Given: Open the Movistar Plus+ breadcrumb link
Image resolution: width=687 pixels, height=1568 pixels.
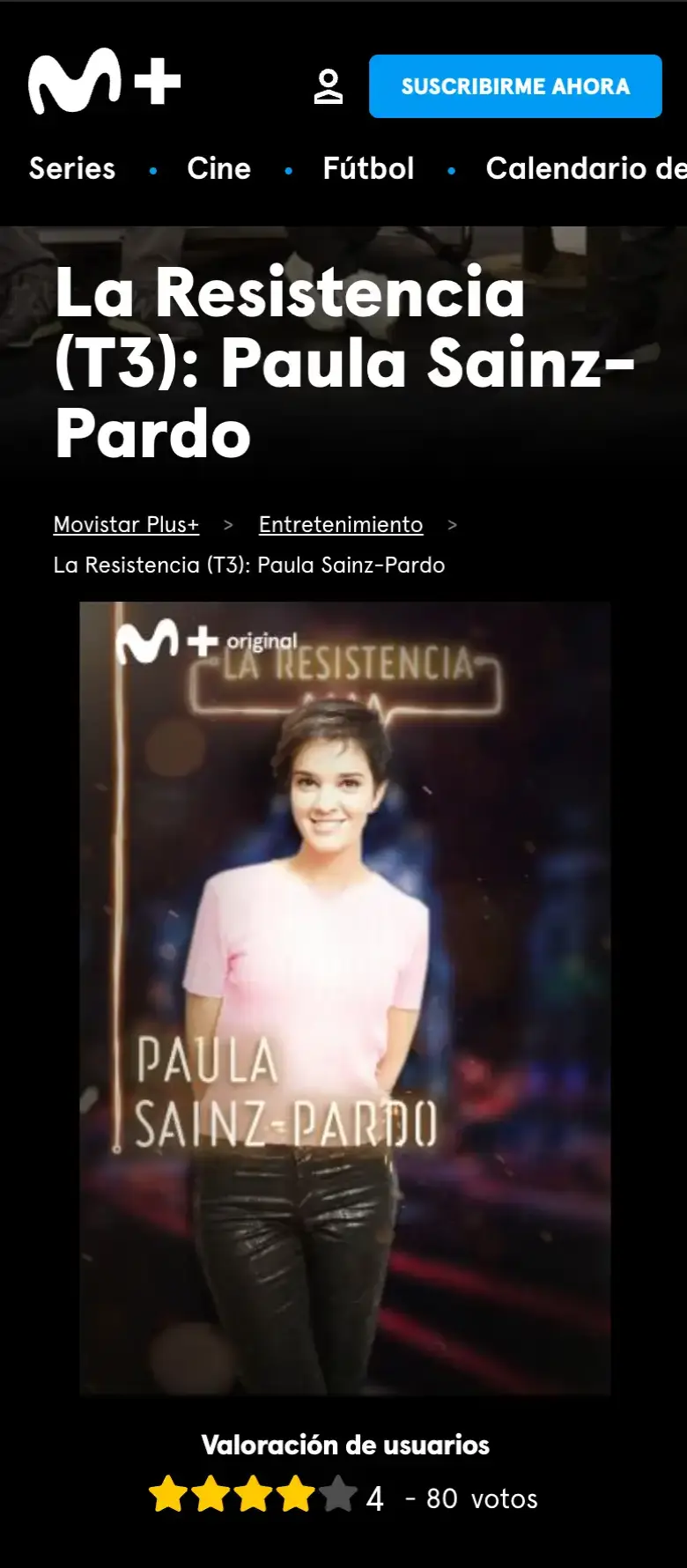Looking at the screenshot, I should (x=126, y=524).
